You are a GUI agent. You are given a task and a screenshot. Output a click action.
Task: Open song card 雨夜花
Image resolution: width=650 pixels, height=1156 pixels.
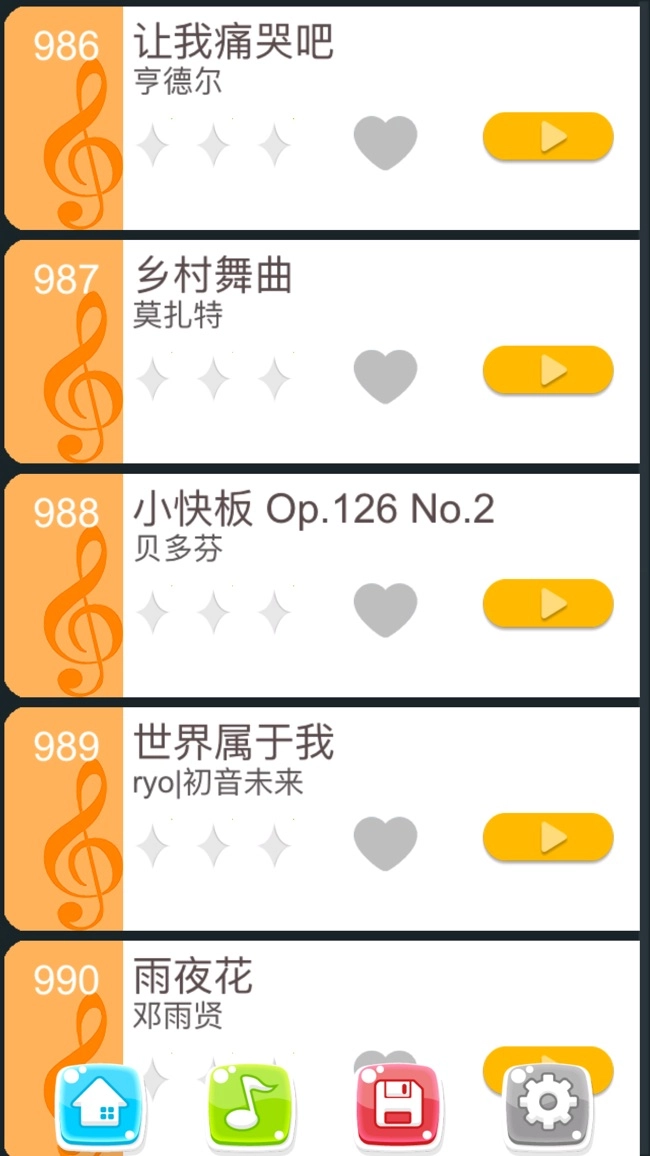pyautogui.click(x=300, y=990)
